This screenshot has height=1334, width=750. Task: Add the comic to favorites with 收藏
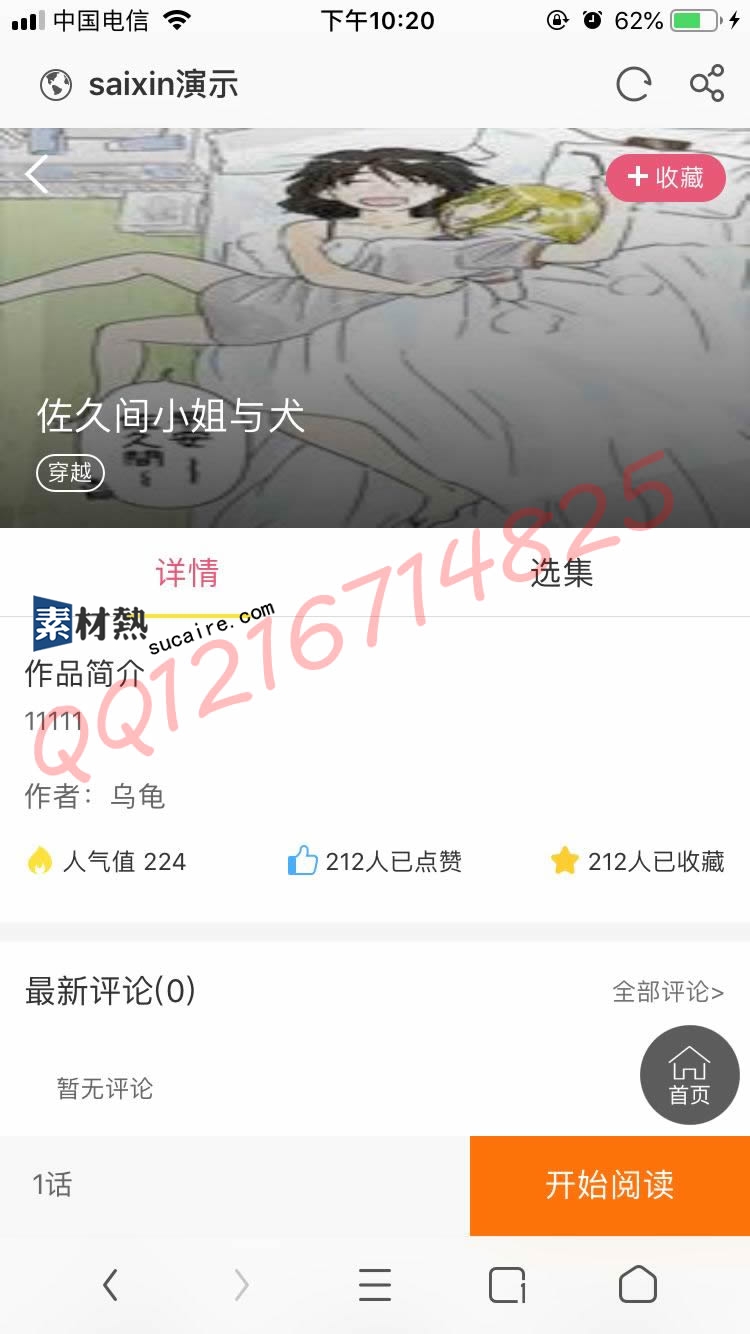pos(665,178)
